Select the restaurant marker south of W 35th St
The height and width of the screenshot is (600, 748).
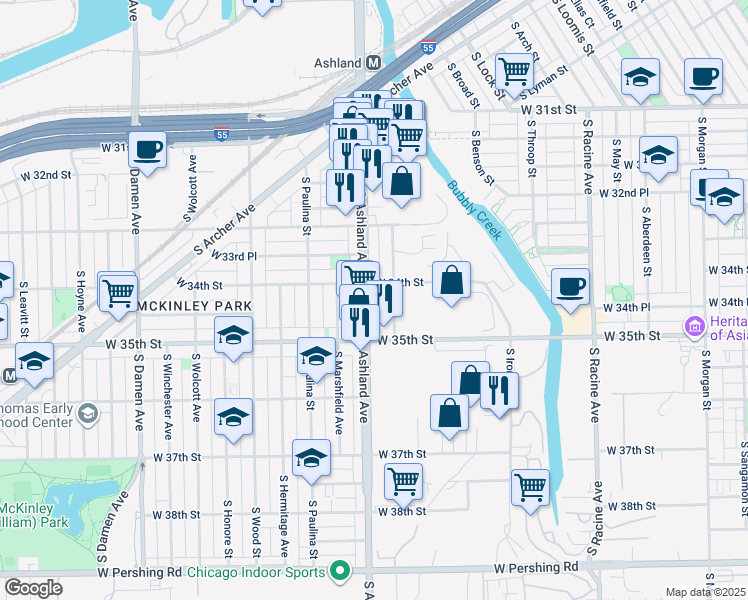(499, 392)
